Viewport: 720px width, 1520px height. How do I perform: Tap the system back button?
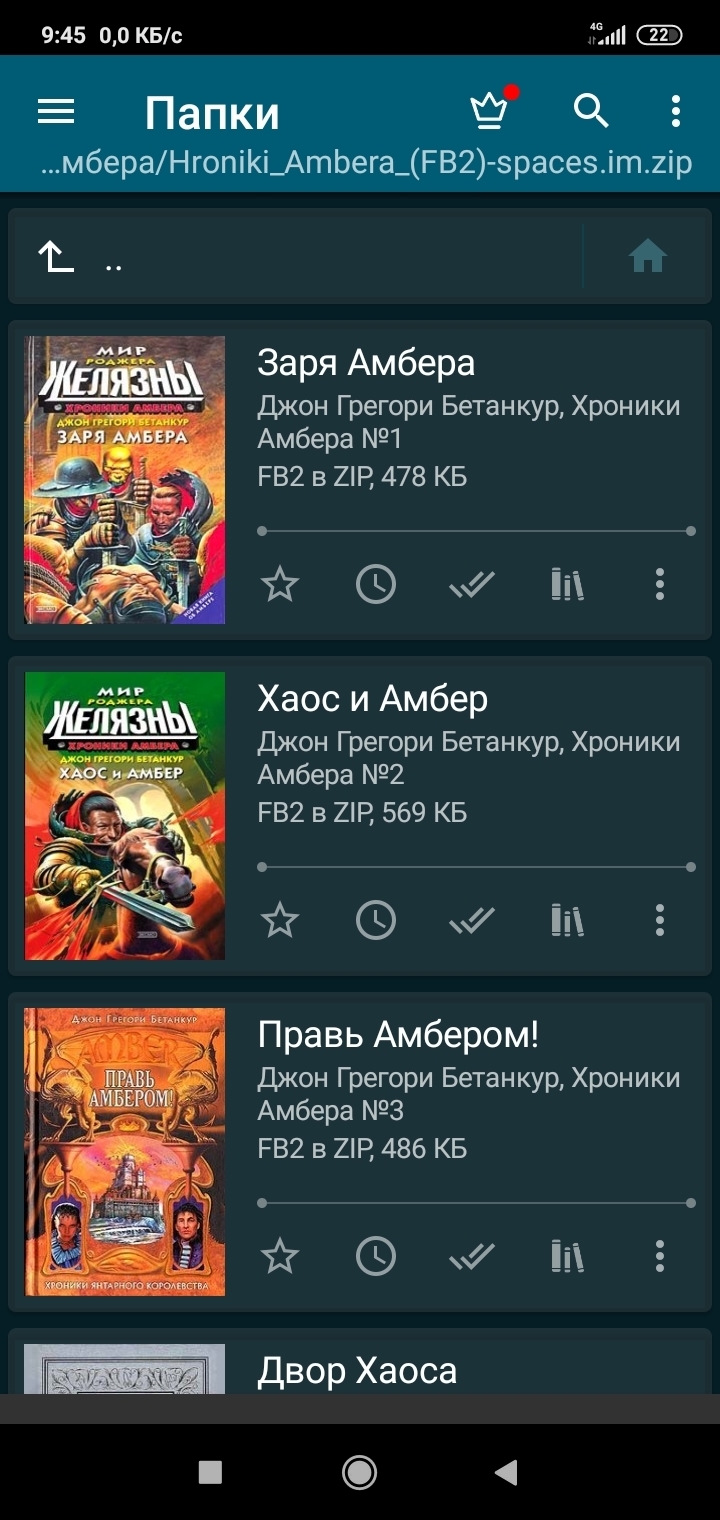[506, 1471]
